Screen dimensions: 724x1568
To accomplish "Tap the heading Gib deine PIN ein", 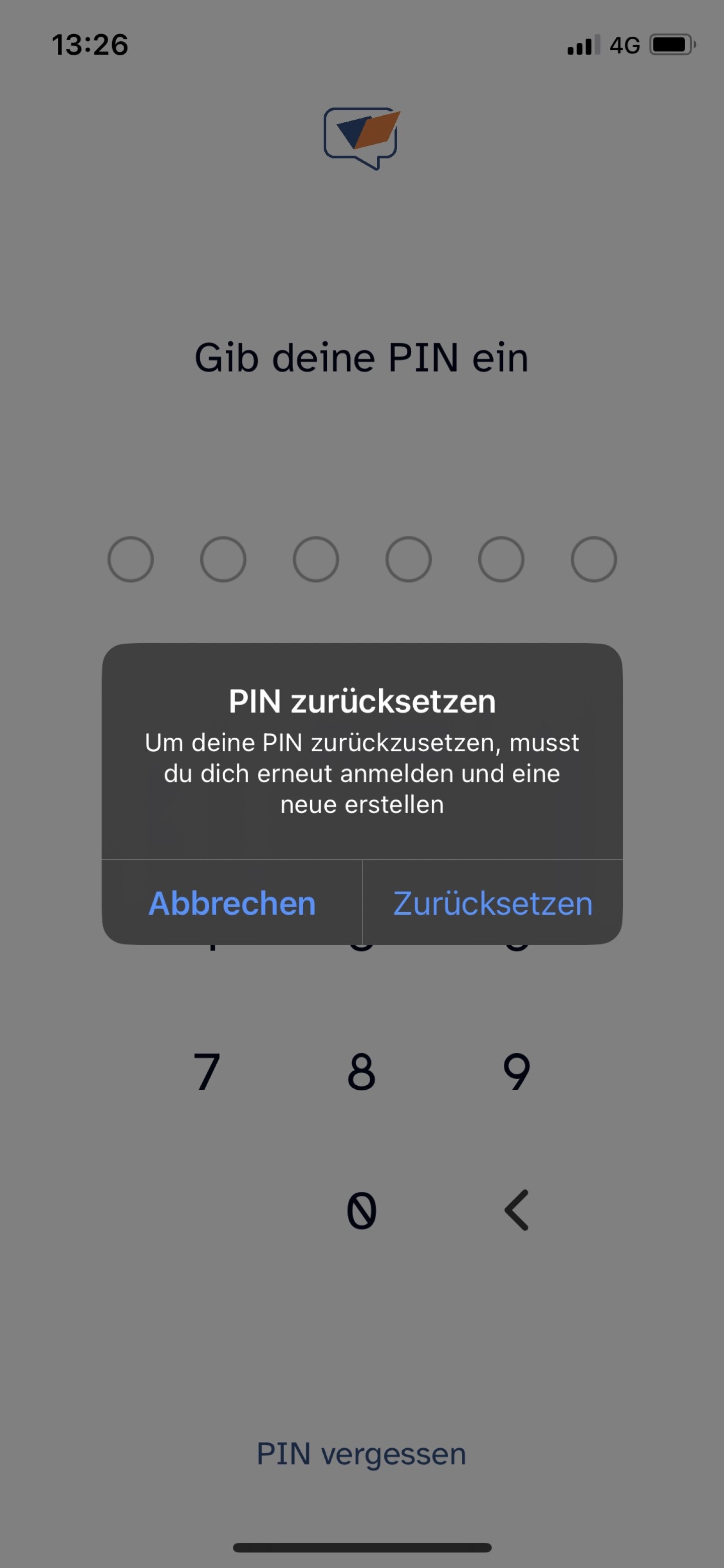I will click(x=361, y=358).
